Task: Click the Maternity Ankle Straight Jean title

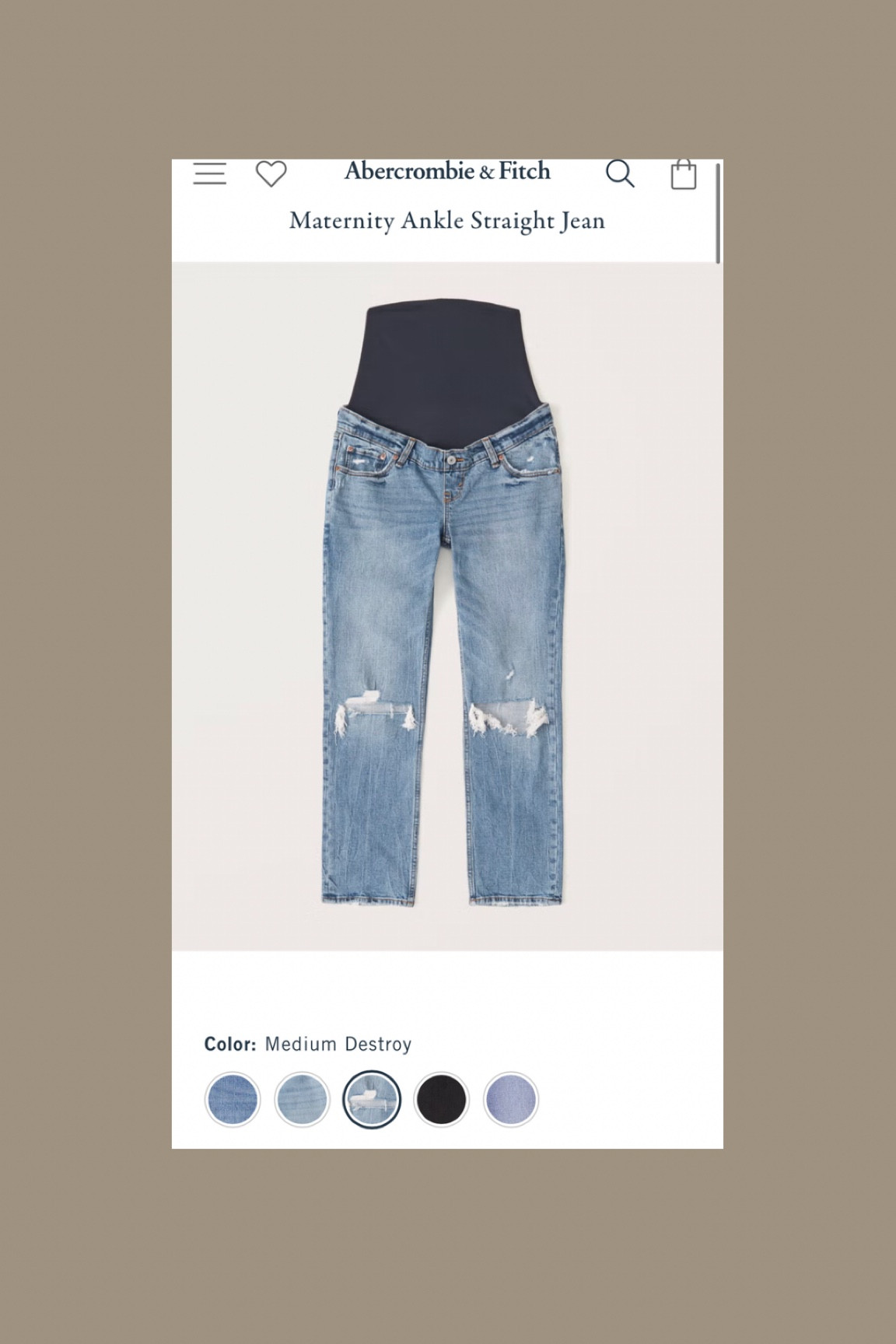Action: coord(447,222)
